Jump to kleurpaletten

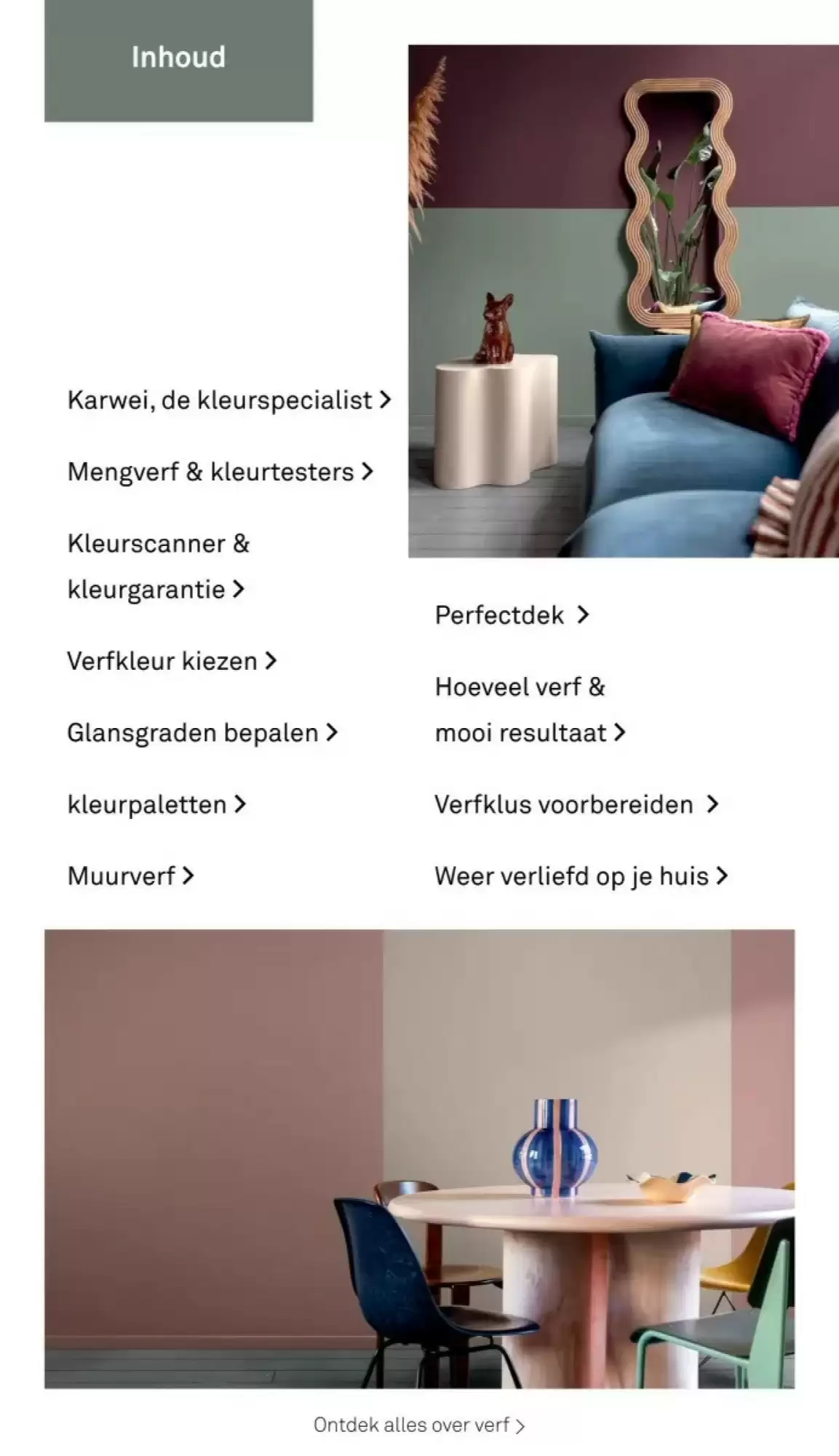point(156,804)
